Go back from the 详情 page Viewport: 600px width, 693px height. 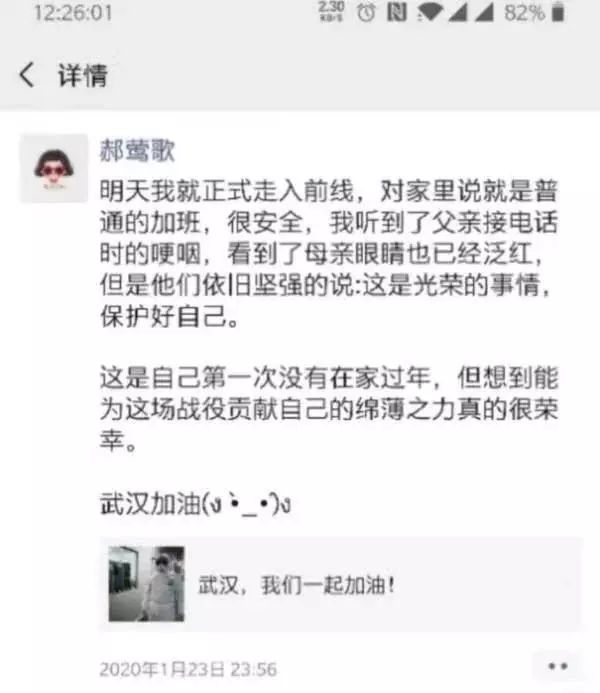[27, 75]
